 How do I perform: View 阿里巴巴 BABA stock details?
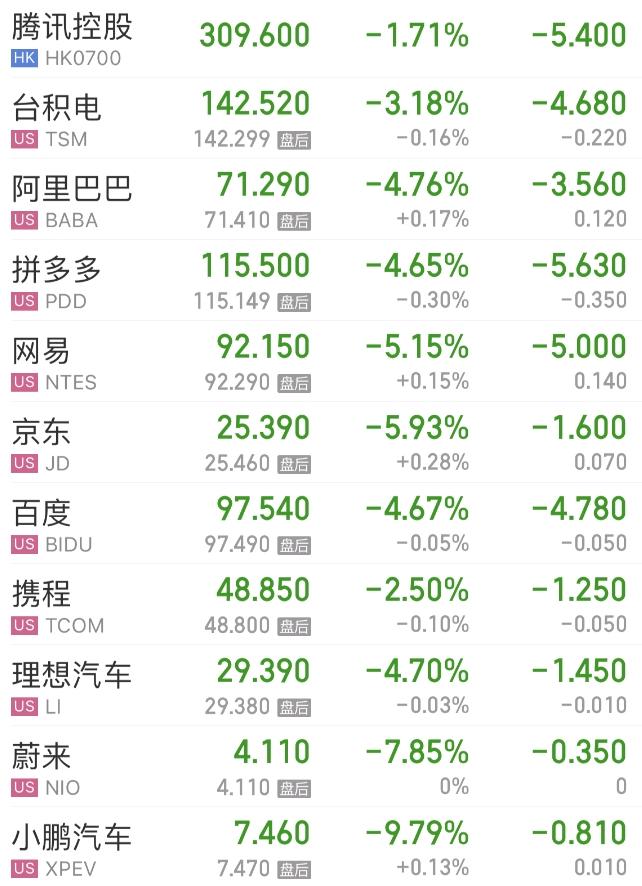coord(320,200)
